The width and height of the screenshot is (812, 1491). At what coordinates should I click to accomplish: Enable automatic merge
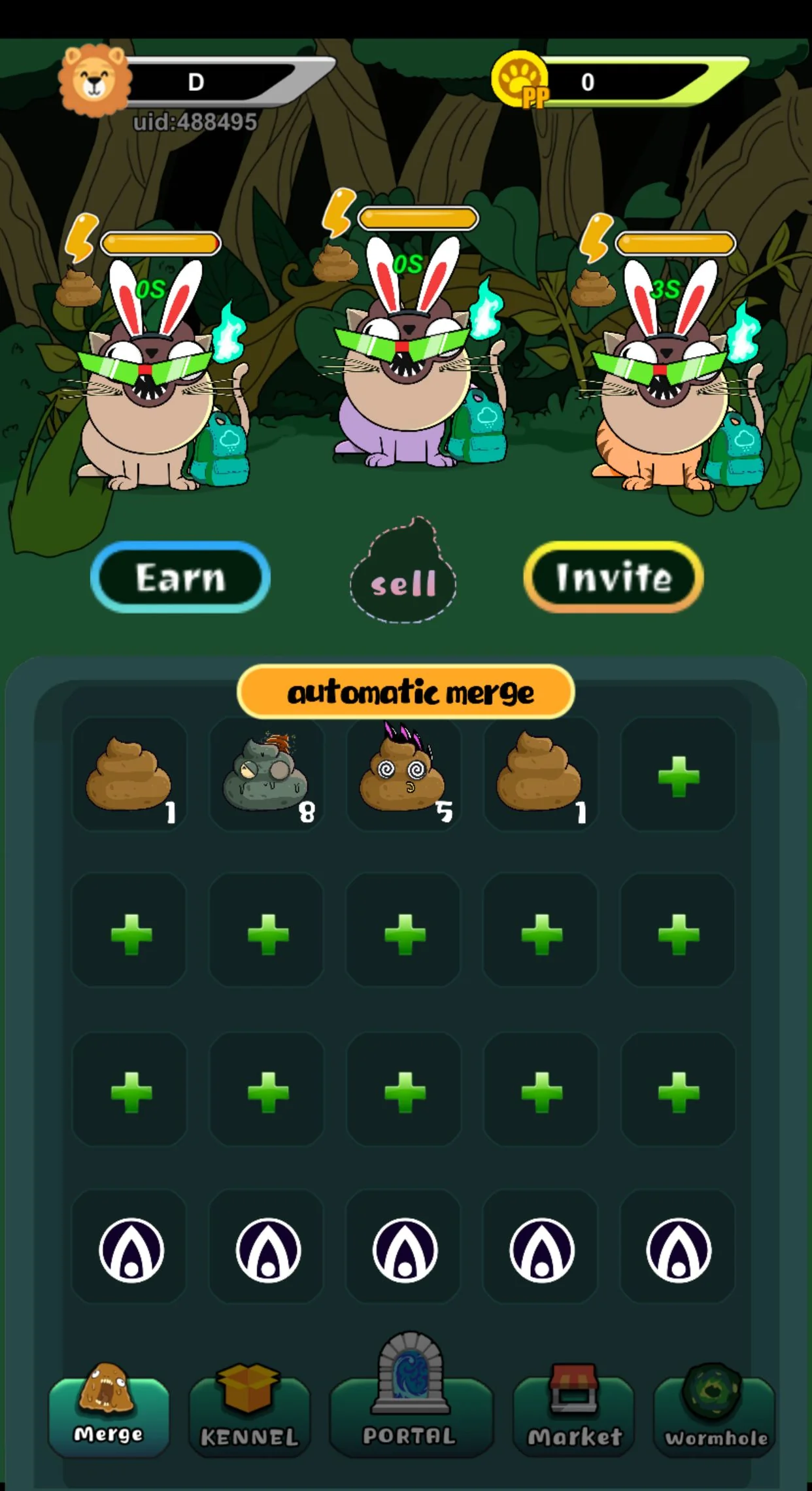[405, 692]
